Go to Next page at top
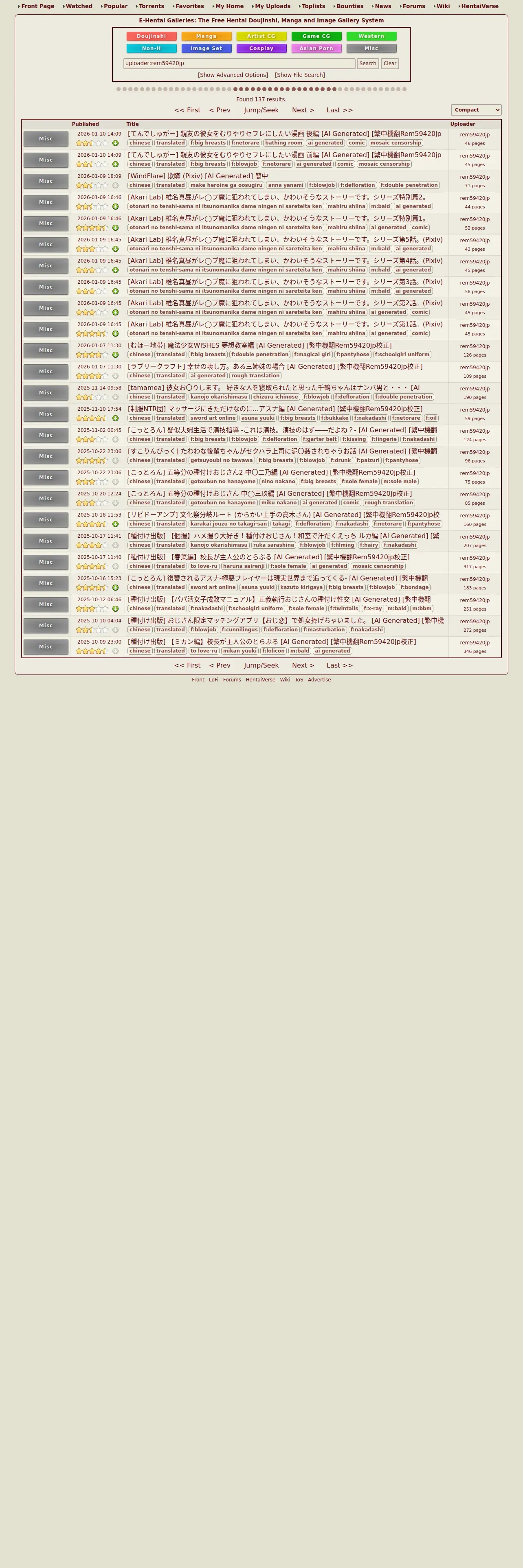 (303, 110)
